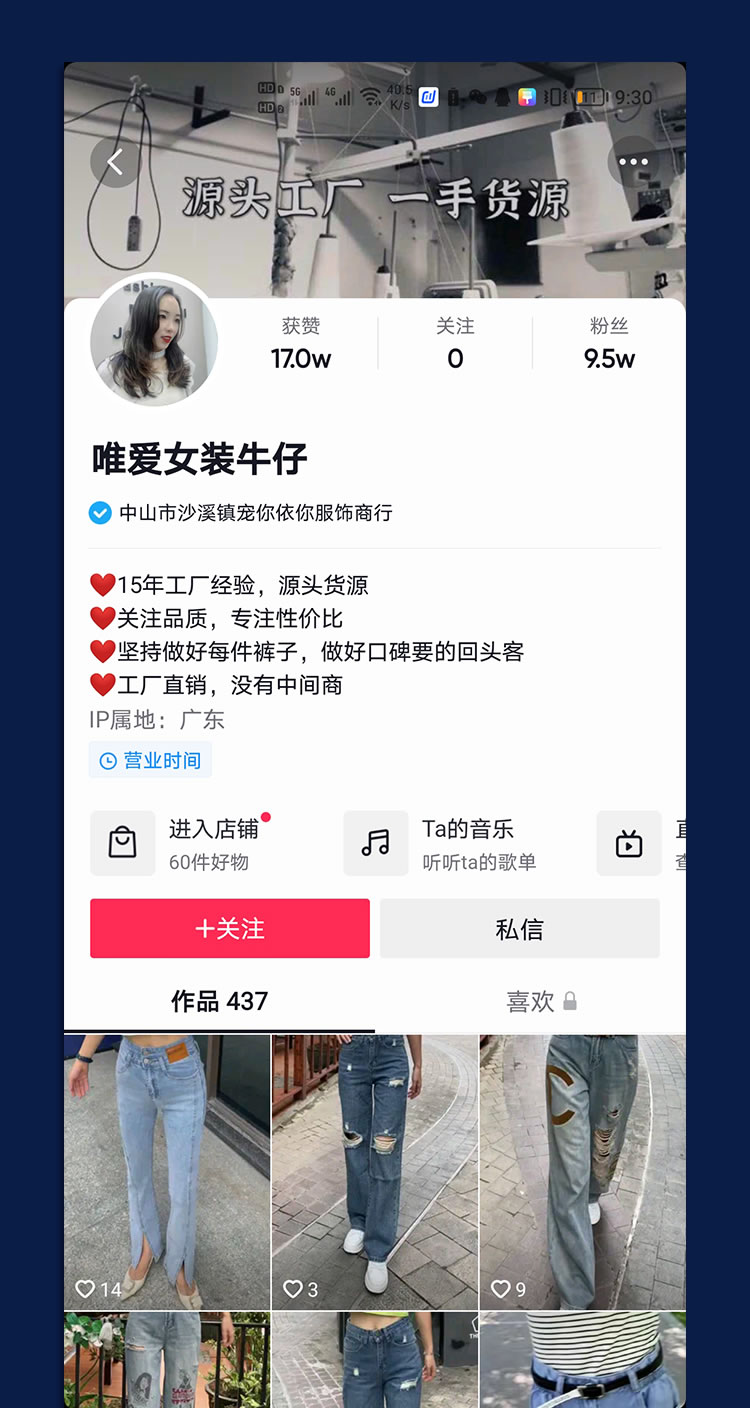Open the live TV icon entry
This screenshot has height=1408, width=750.
tap(629, 844)
